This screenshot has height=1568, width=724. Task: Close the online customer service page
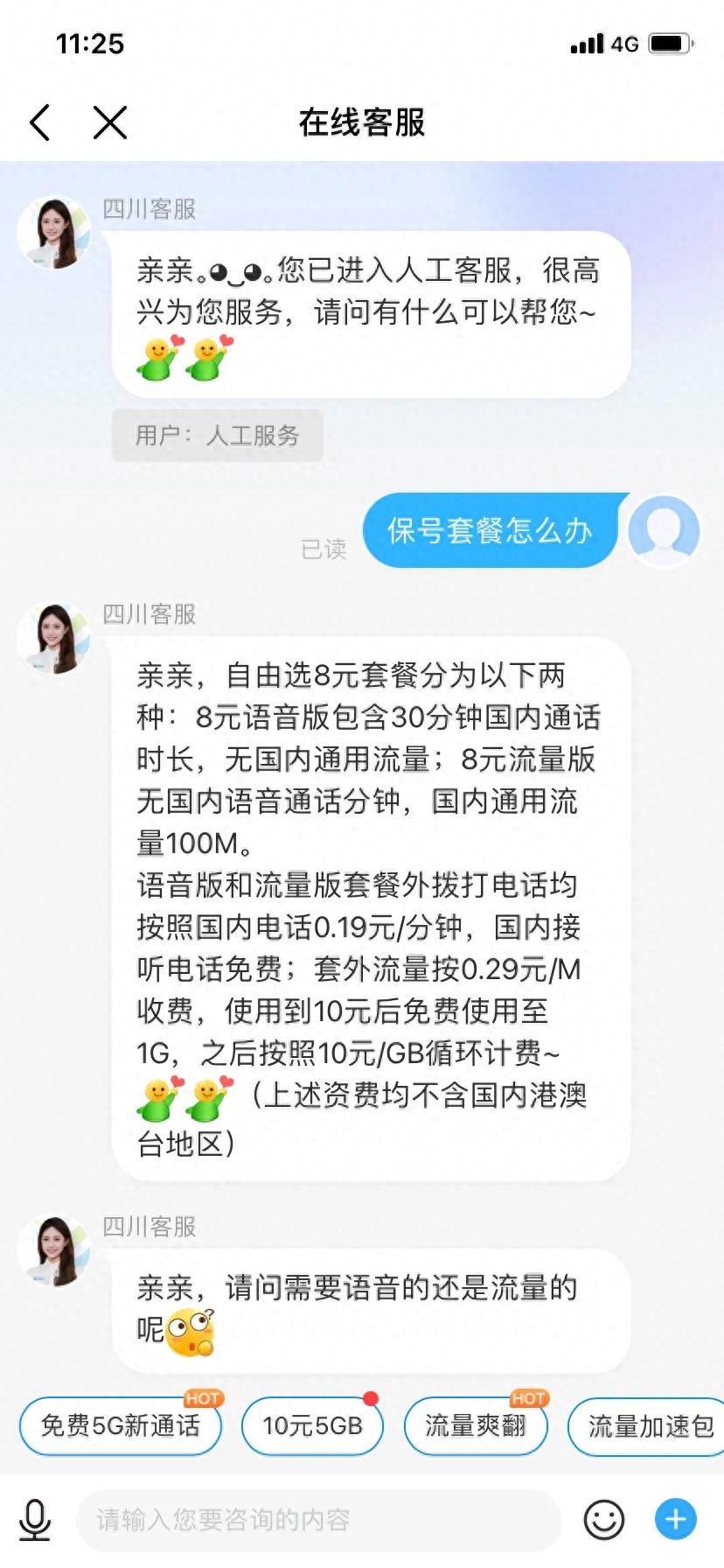click(x=110, y=122)
